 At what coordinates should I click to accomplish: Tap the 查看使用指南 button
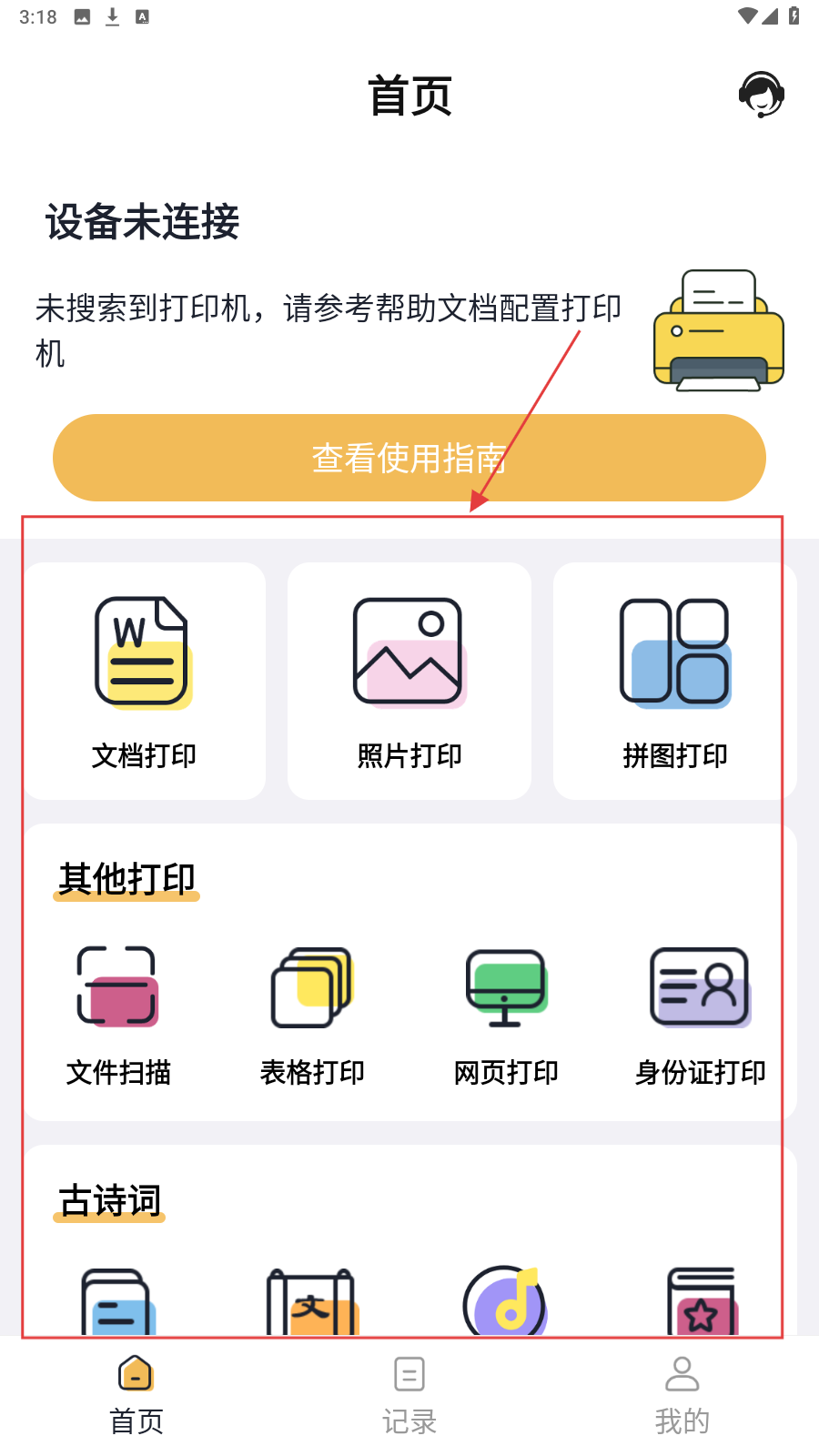click(409, 458)
